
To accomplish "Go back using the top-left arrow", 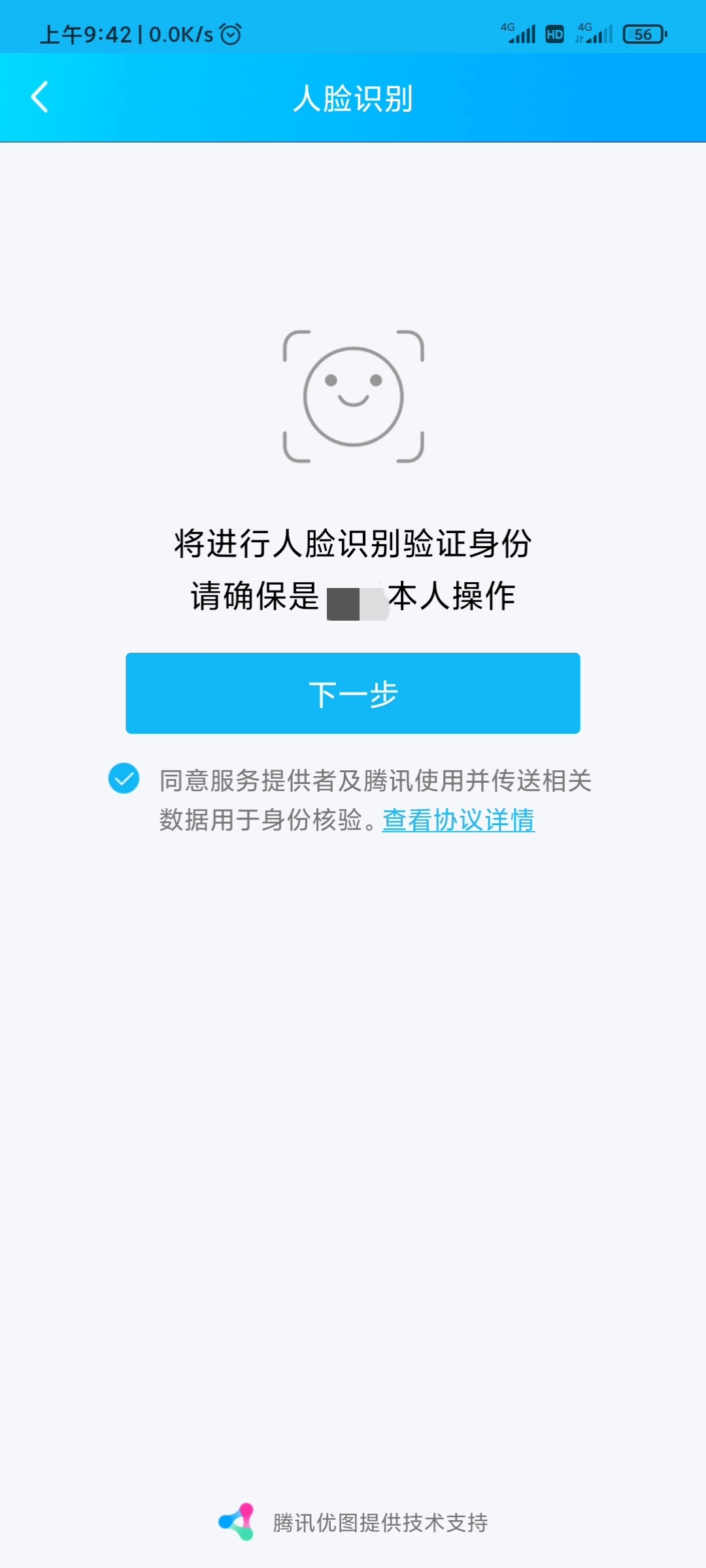I will [x=40, y=97].
